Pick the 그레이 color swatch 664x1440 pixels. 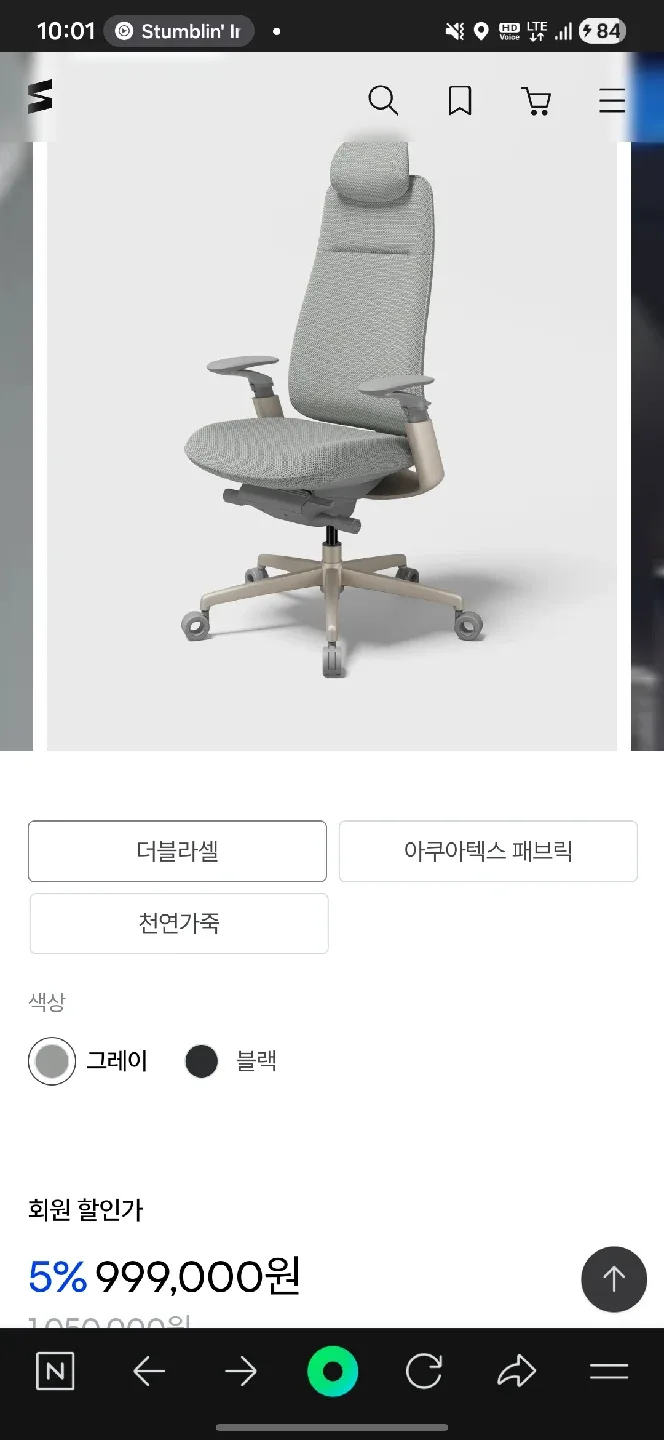(x=52, y=1061)
